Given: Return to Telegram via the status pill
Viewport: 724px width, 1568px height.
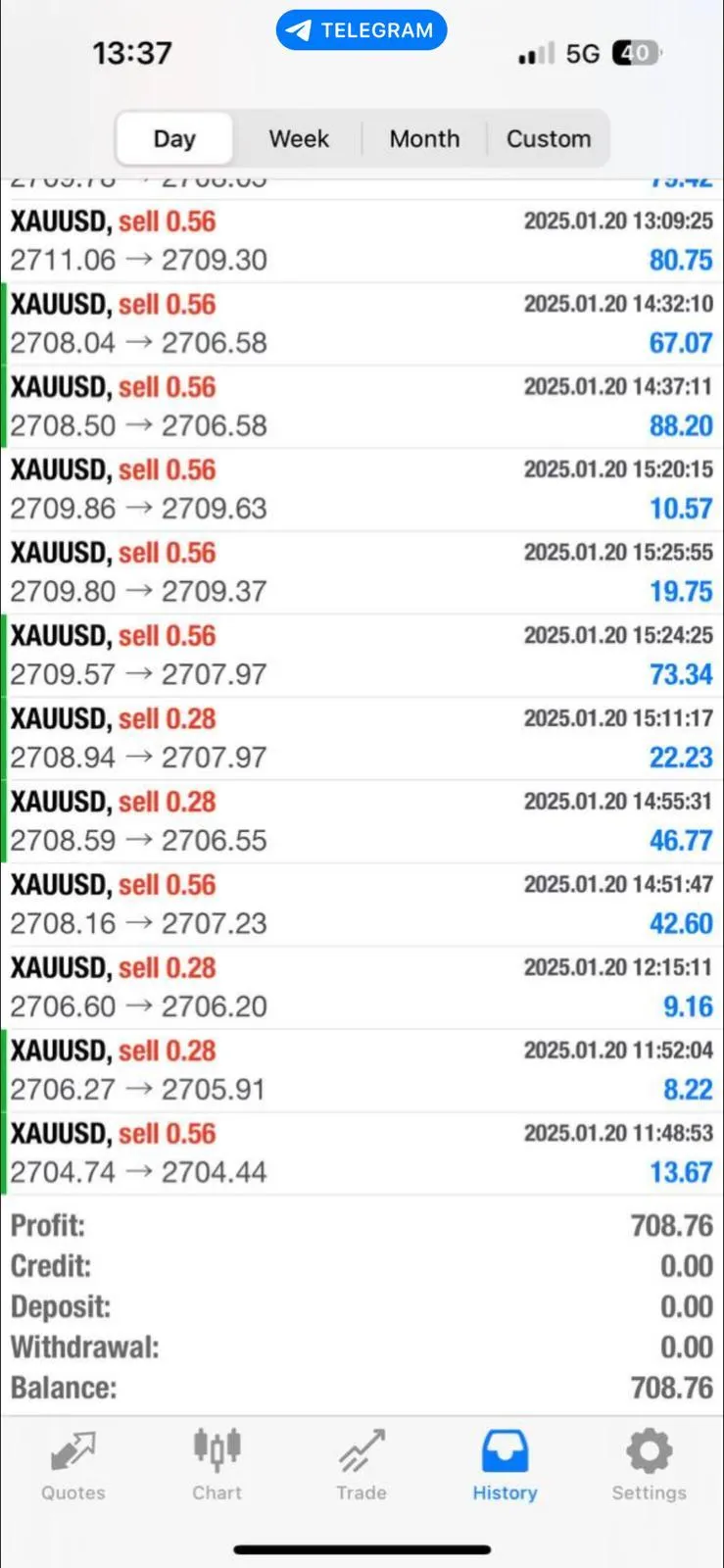Looking at the screenshot, I should coord(362,30).
